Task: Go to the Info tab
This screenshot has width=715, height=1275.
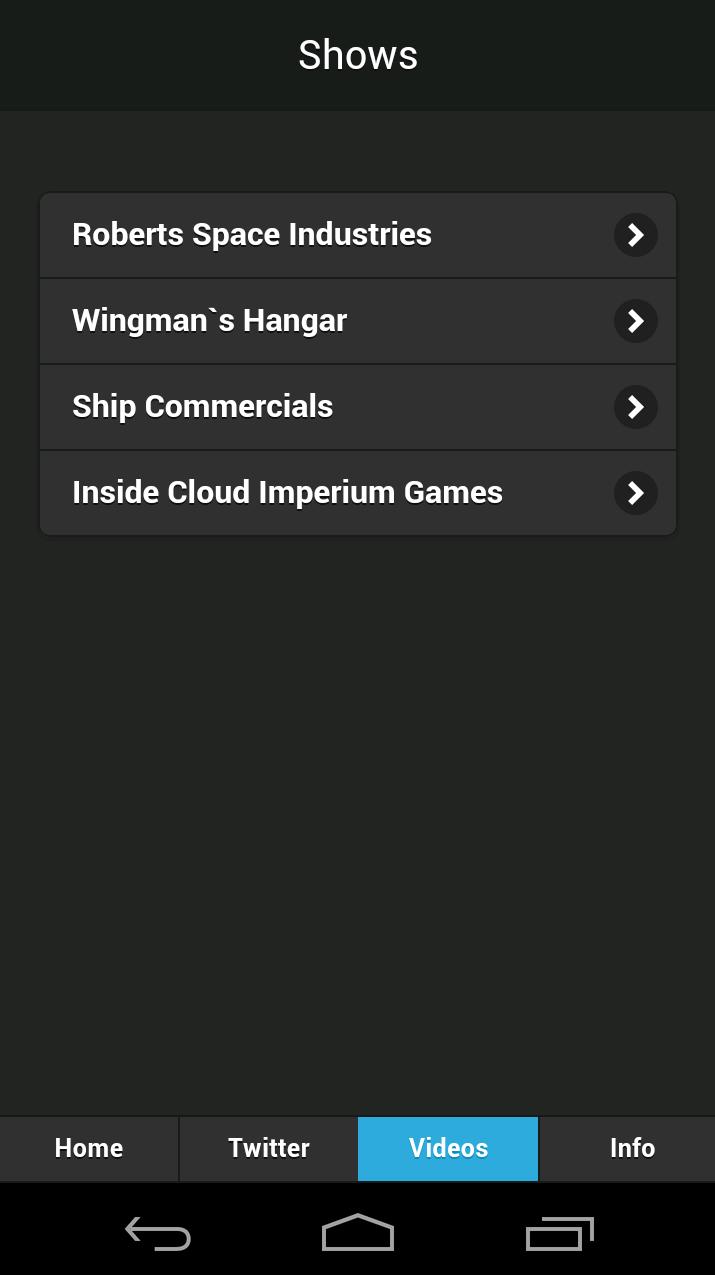Action: (x=631, y=1148)
